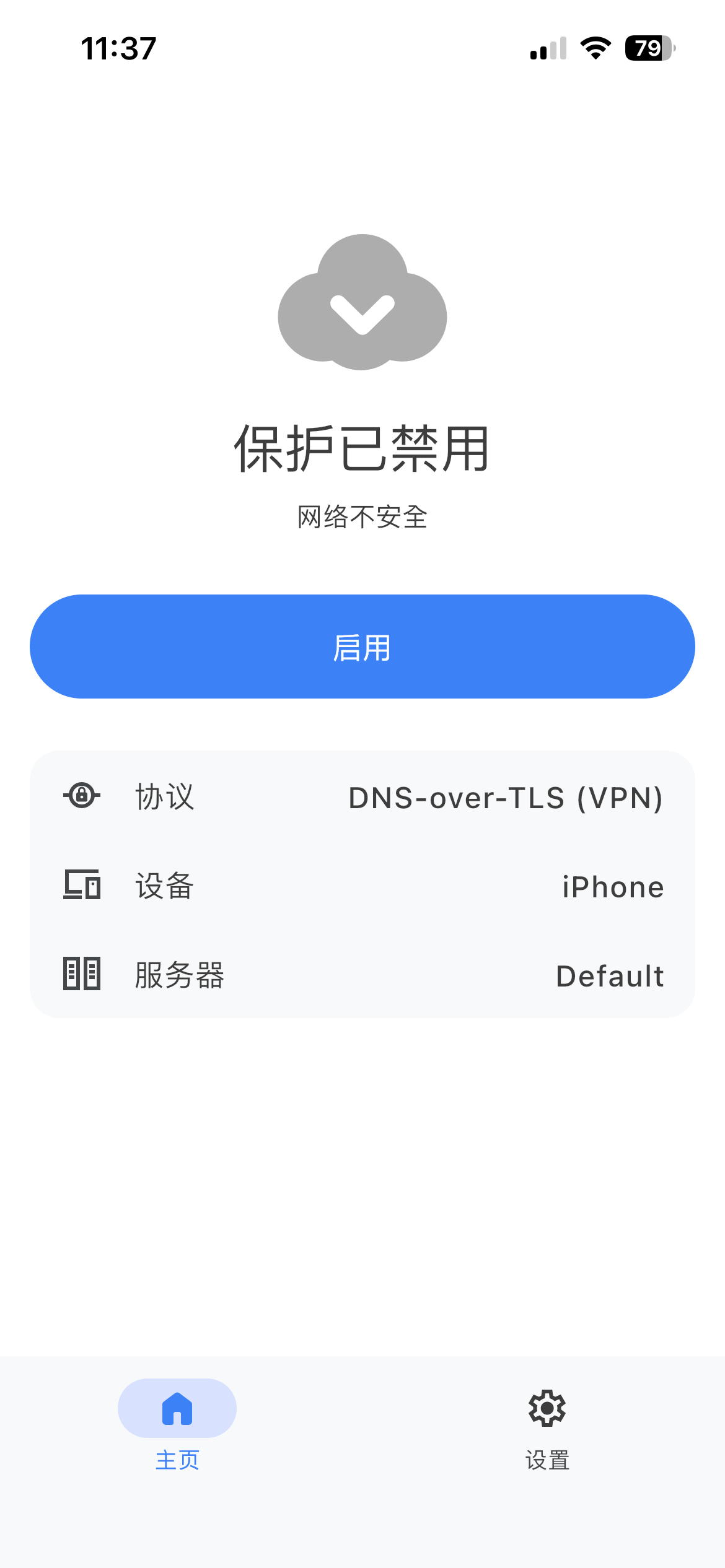Open the 服务器 Default server selector
The height and width of the screenshot is (1568, 725).
(x=362, y=975)
